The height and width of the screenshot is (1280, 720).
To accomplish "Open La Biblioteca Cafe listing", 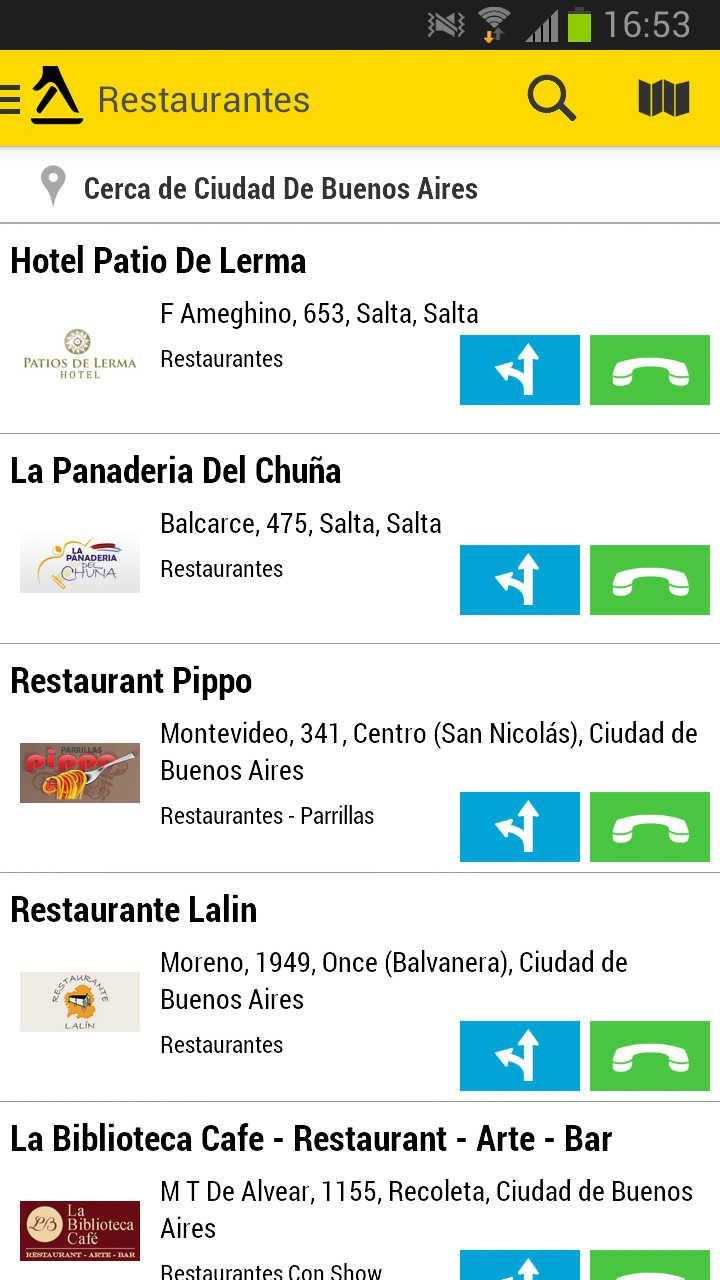I will tap(310, 1139).
